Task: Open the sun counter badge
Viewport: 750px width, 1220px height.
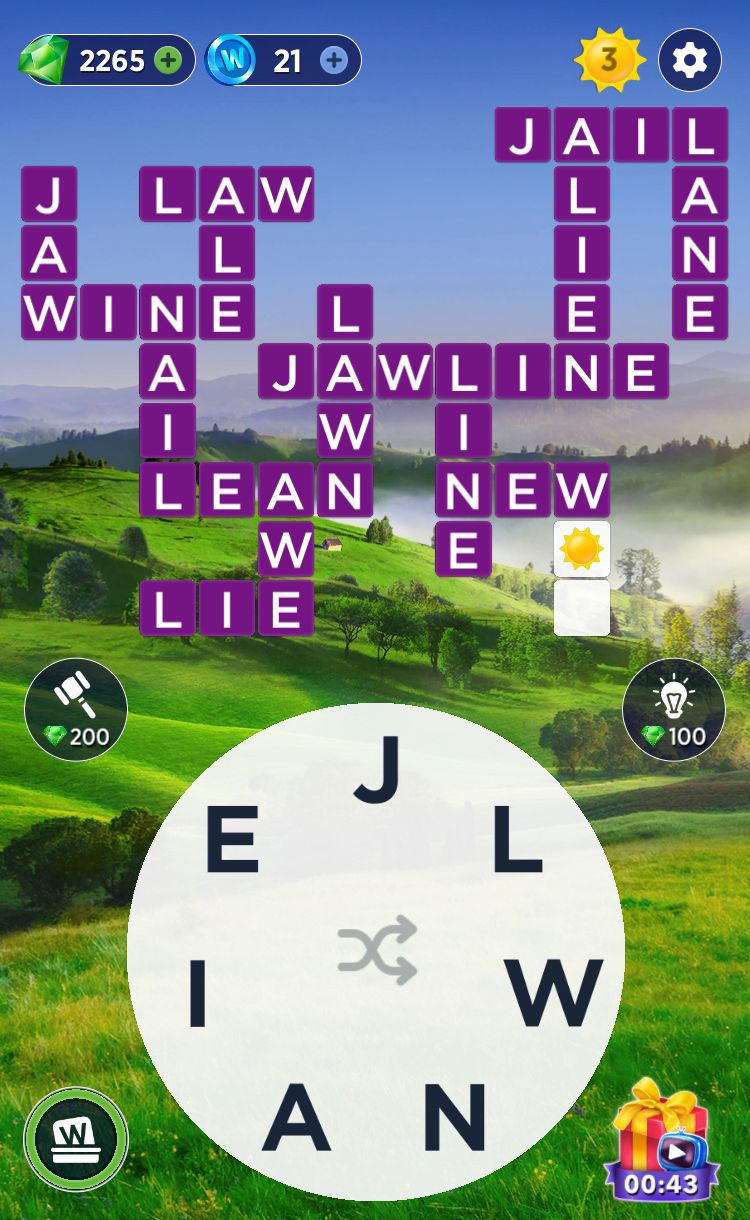Action: click(608, 61)
